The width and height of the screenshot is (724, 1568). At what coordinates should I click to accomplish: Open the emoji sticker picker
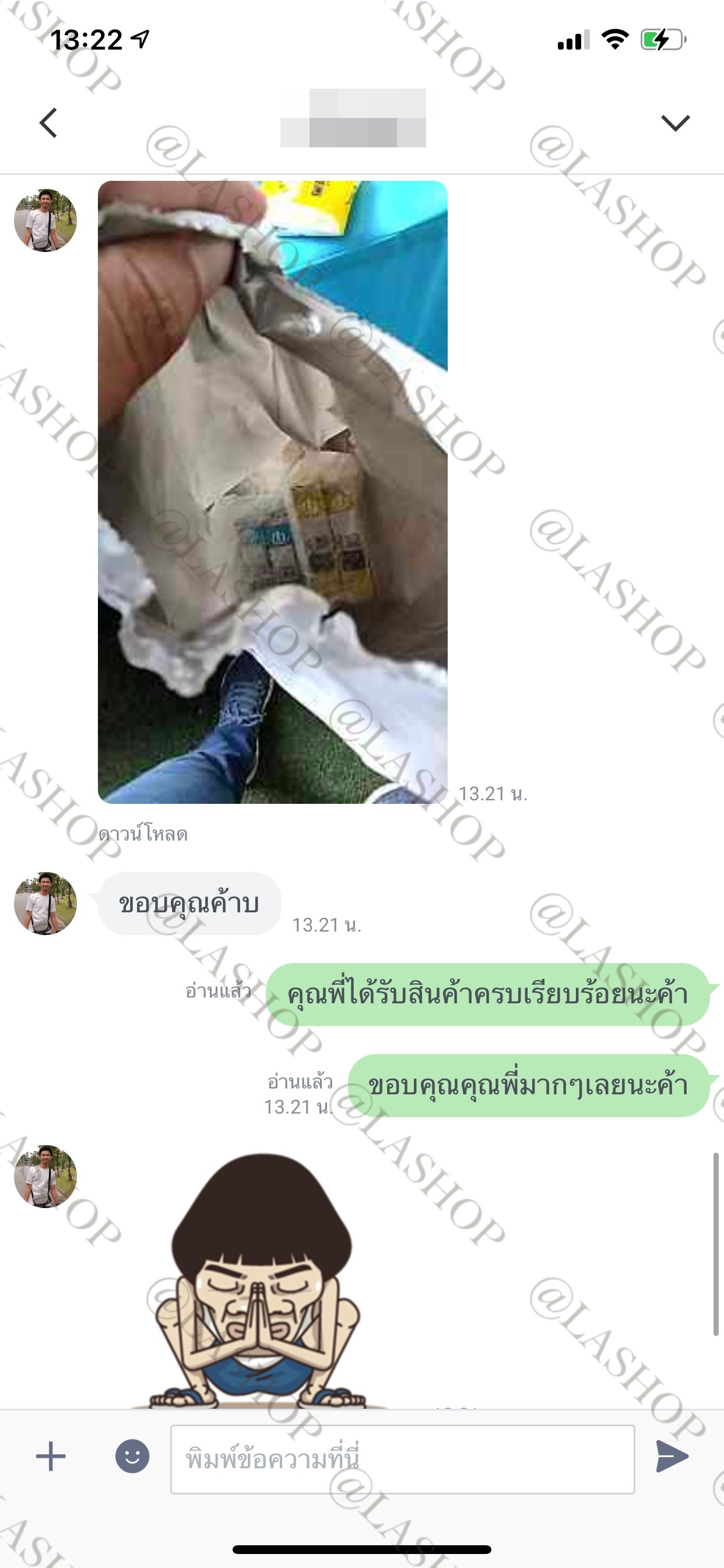132,1457
